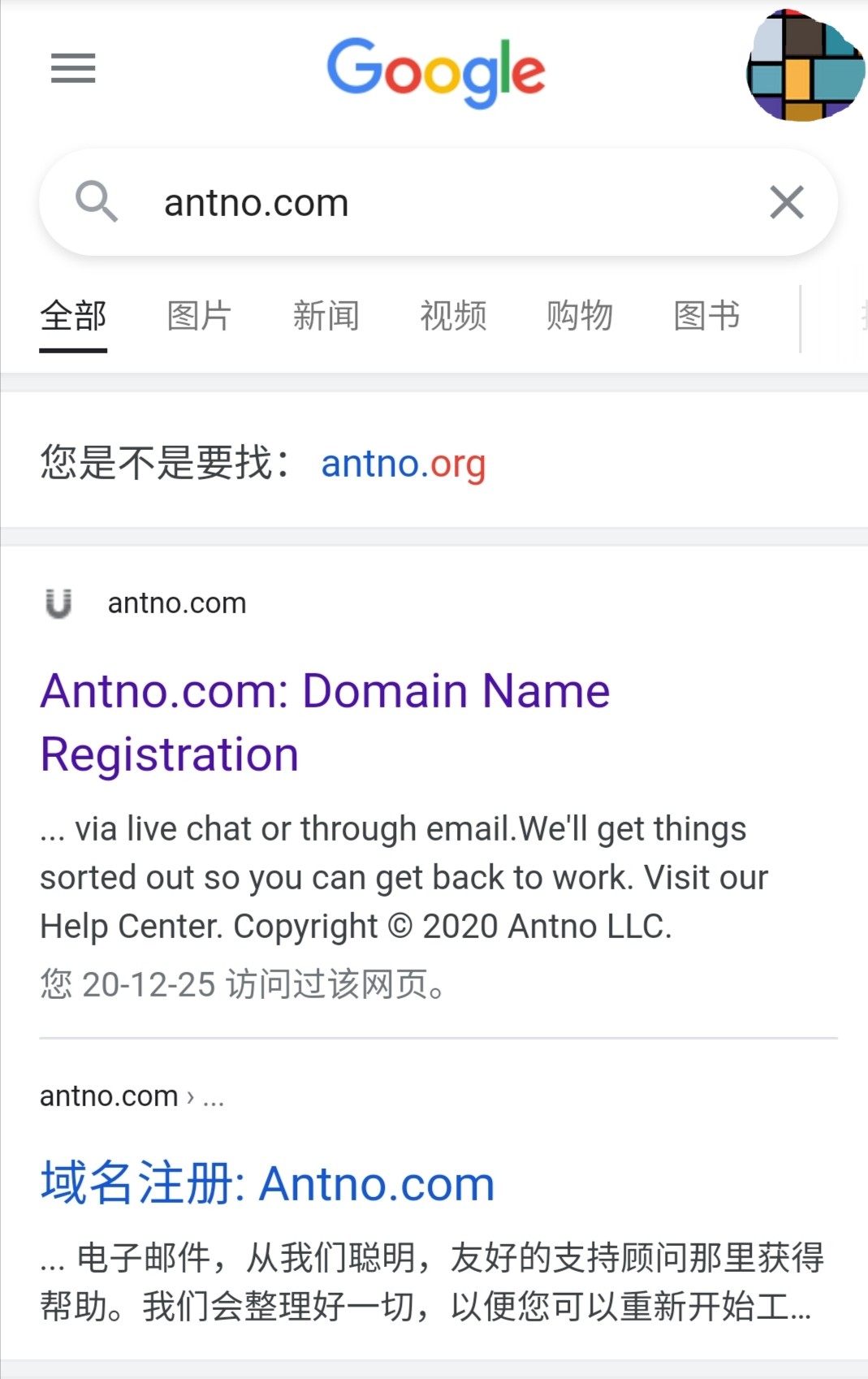Clear the search query

(786, 203)
